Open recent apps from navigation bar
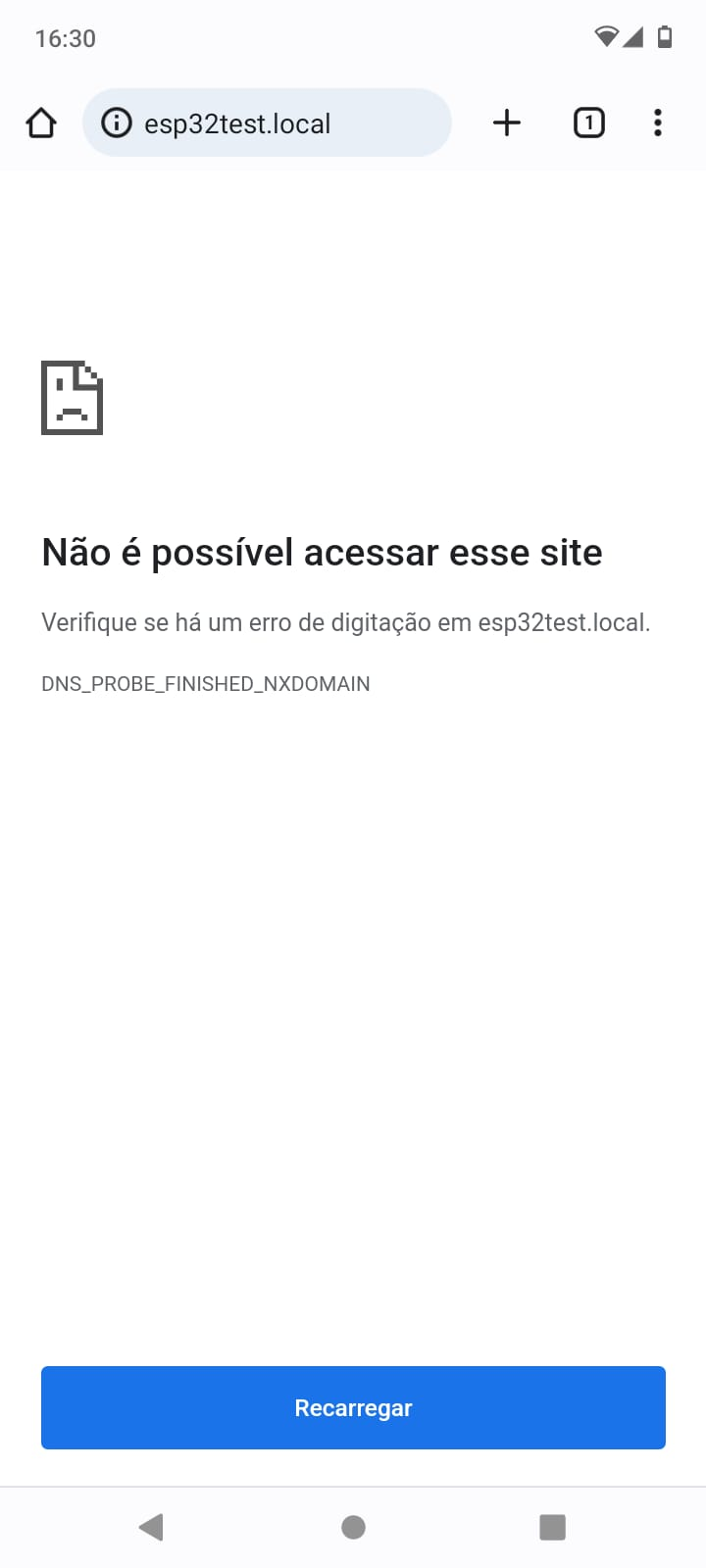This screenshot has height=1568, width=706. pyautogui.click(x=553, y=1527)
